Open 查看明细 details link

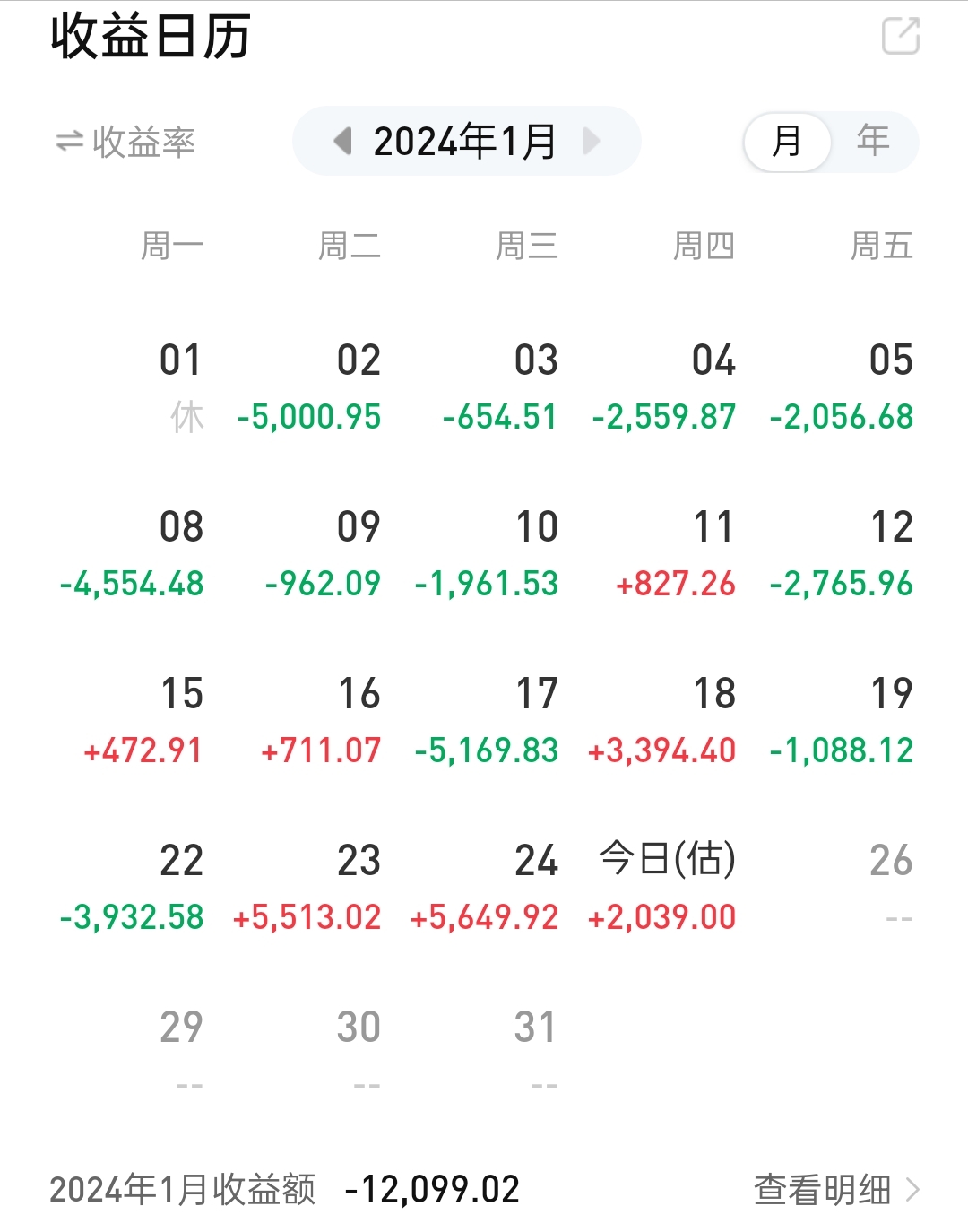[835, 1190]
